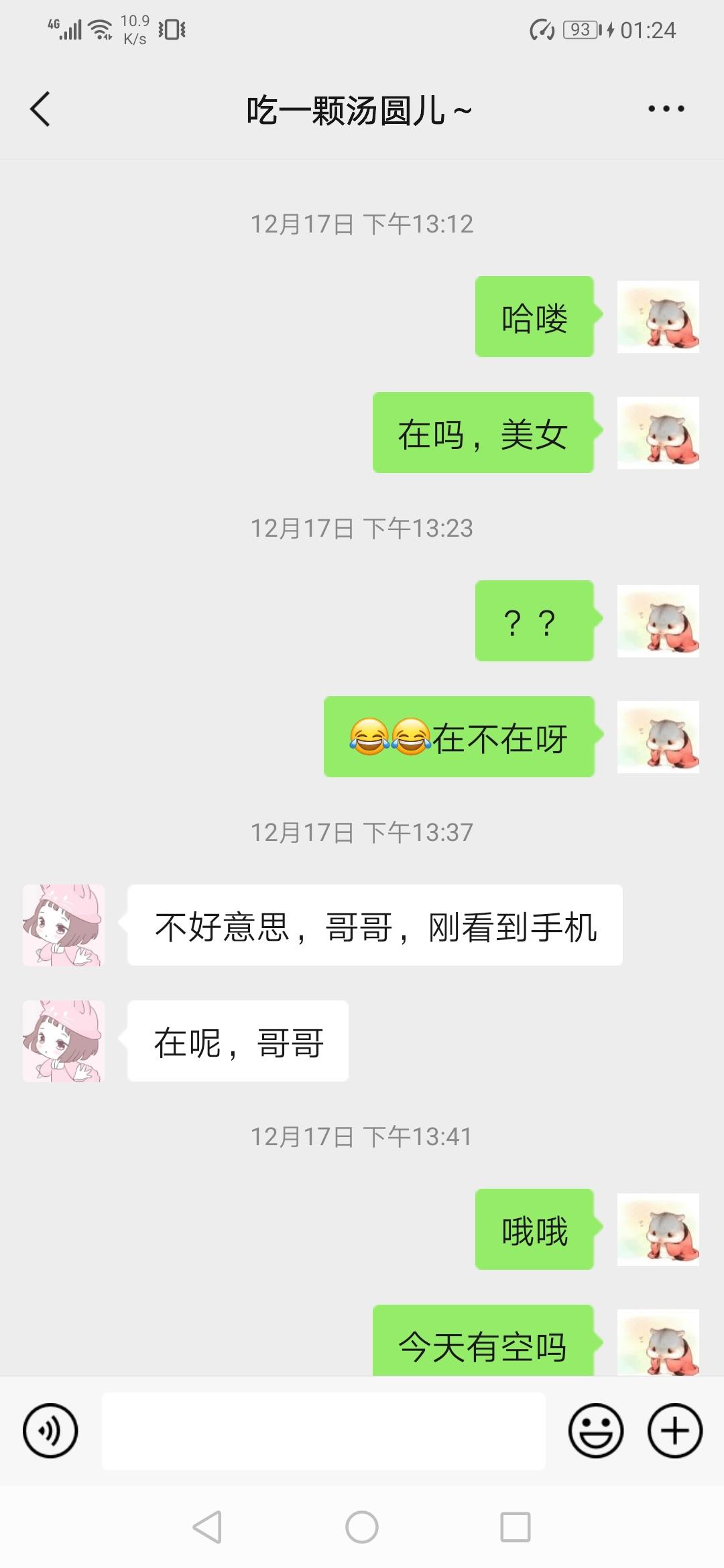
Task: Open the emoji sticker panel
Action: pyautogui.click(x=595, y=1431)
